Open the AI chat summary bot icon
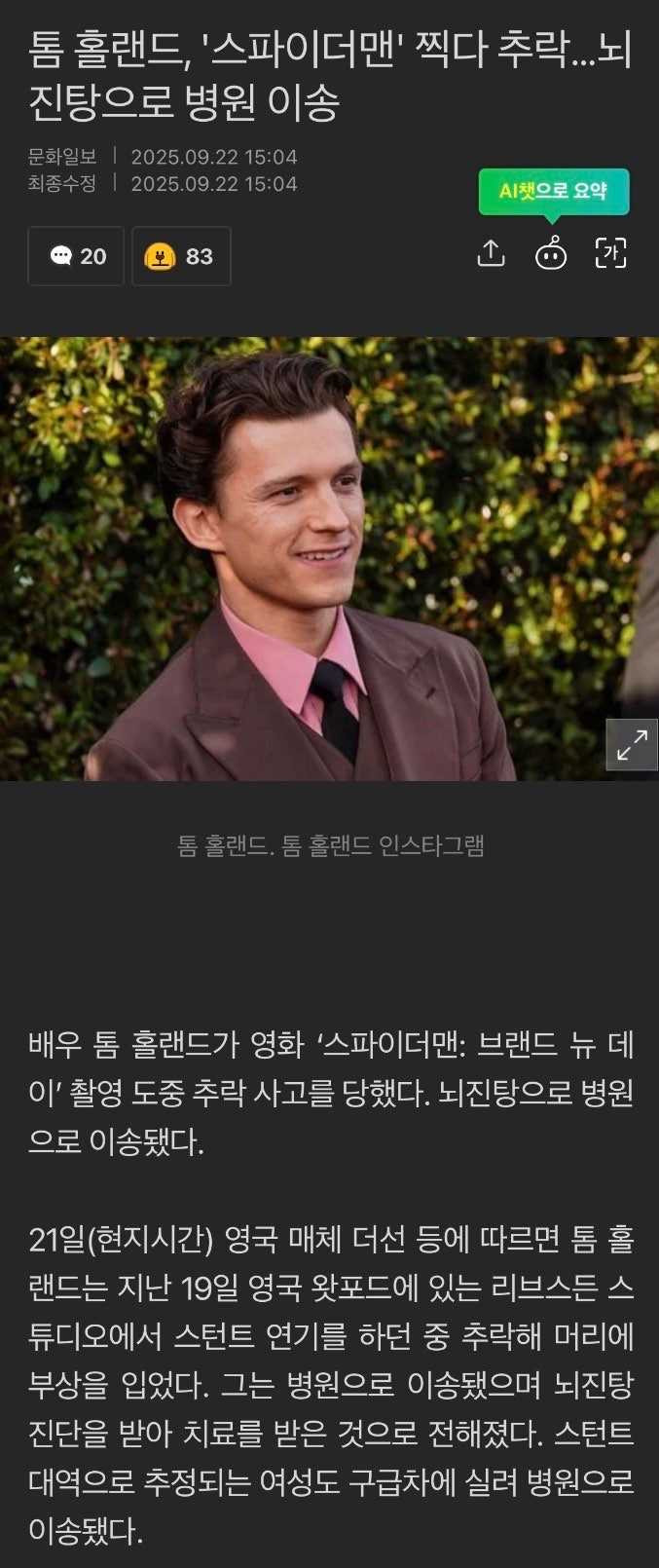 pos(551,254)
